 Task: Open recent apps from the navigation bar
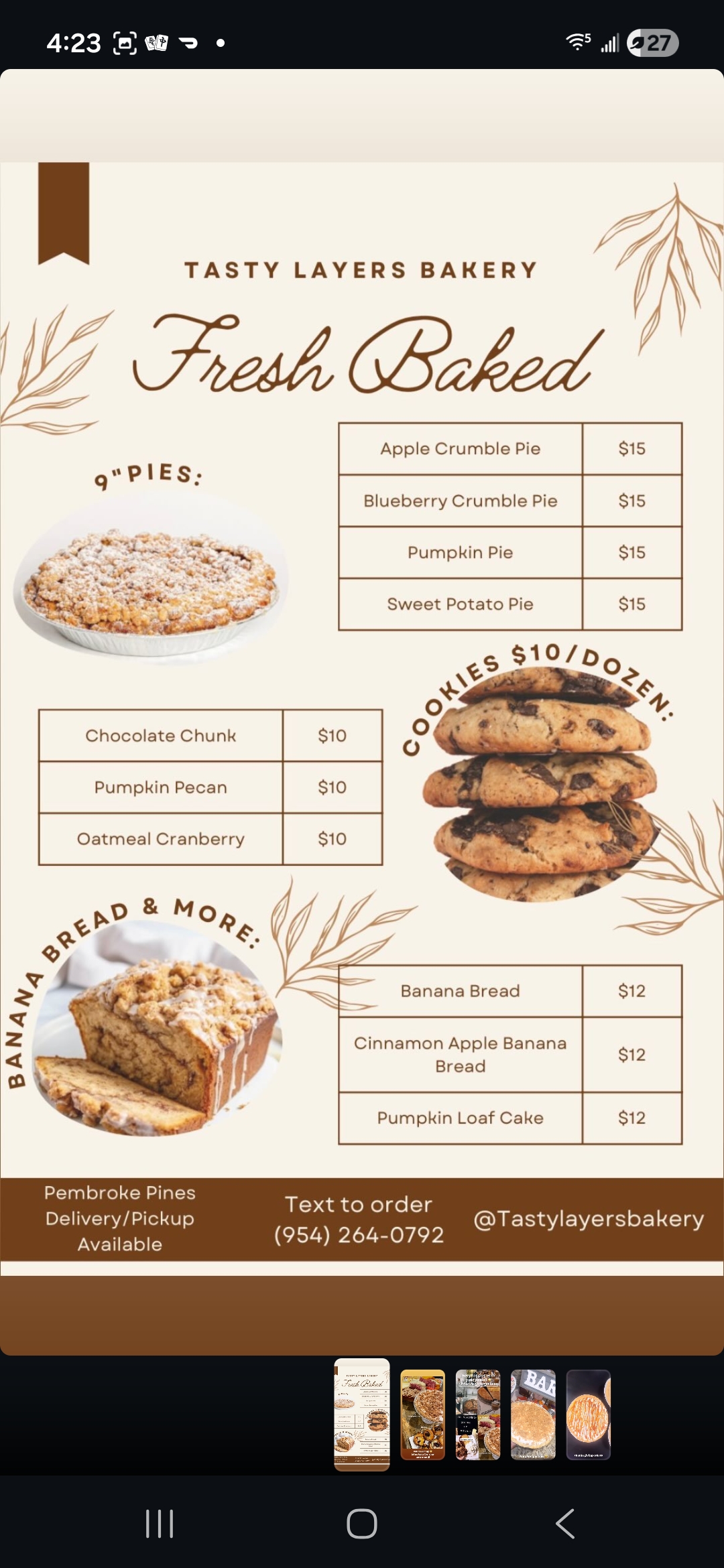tap(160, 1524)
